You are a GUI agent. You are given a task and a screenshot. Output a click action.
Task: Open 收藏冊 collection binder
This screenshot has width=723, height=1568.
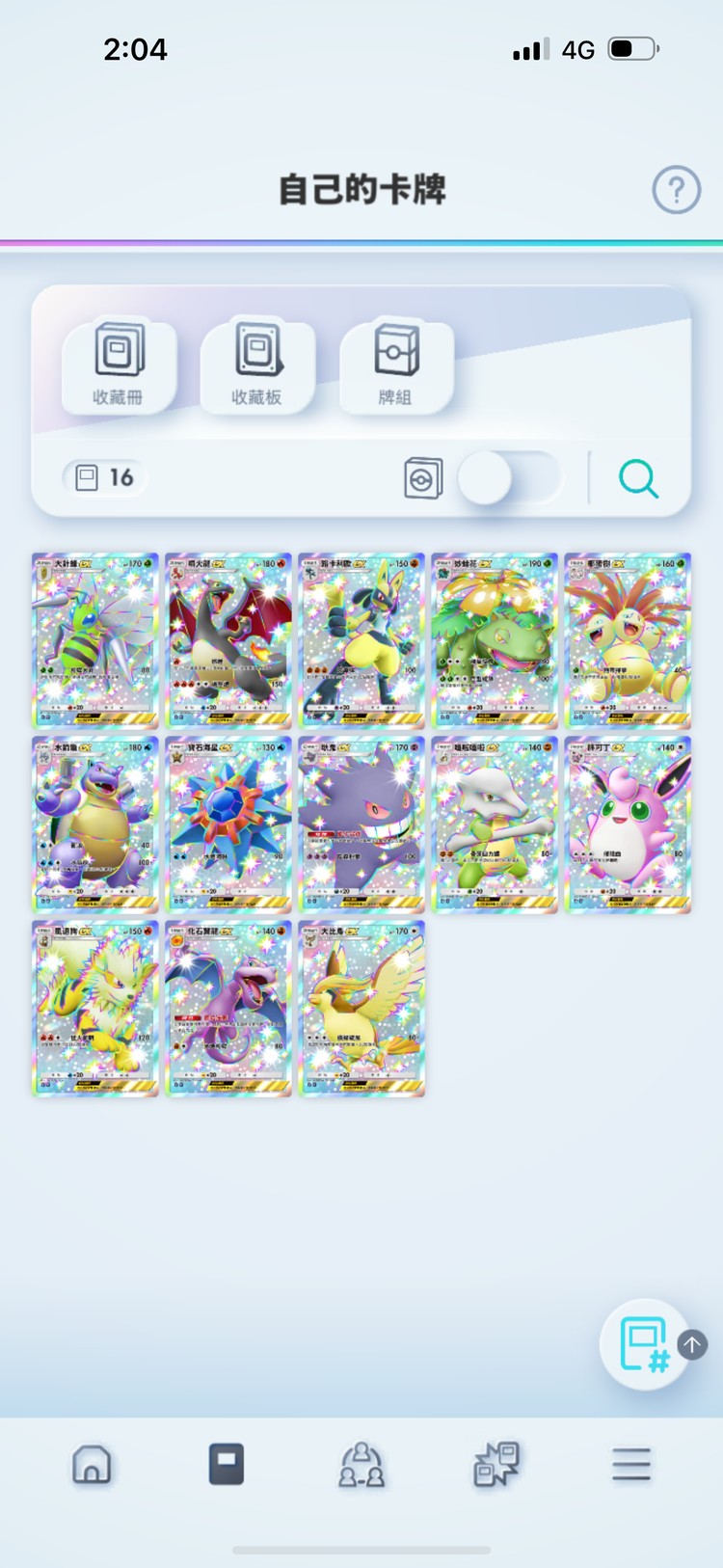(x=119, y=365)
